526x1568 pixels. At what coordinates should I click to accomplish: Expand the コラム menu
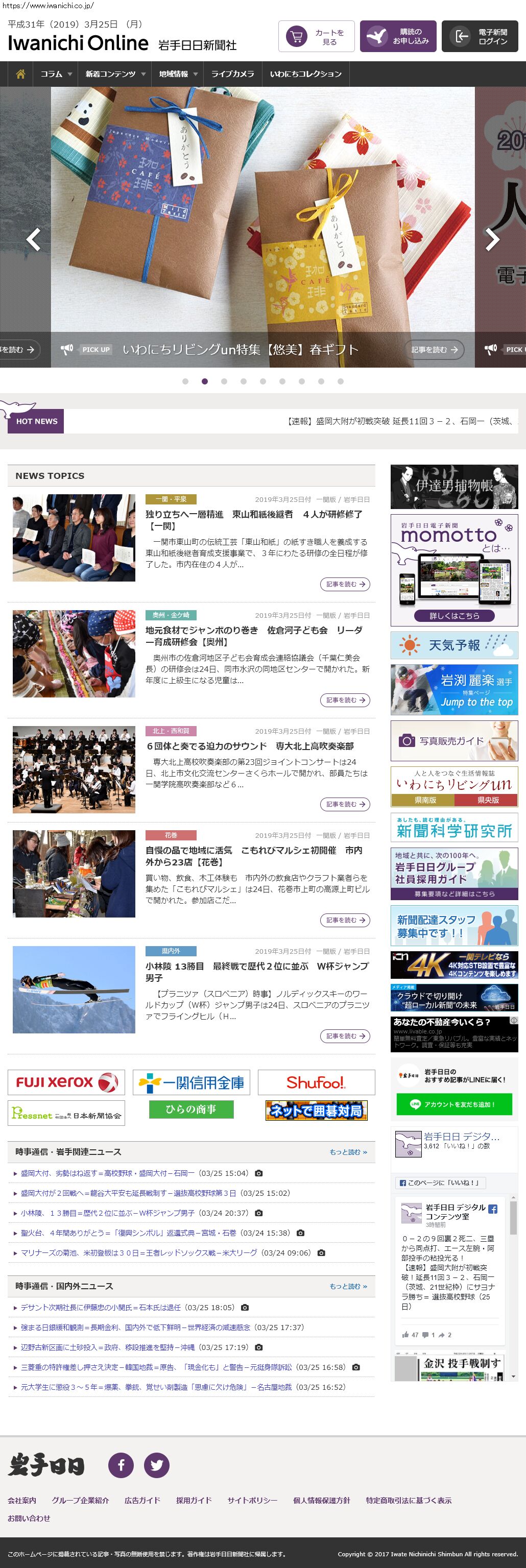(x=56, y=74)
